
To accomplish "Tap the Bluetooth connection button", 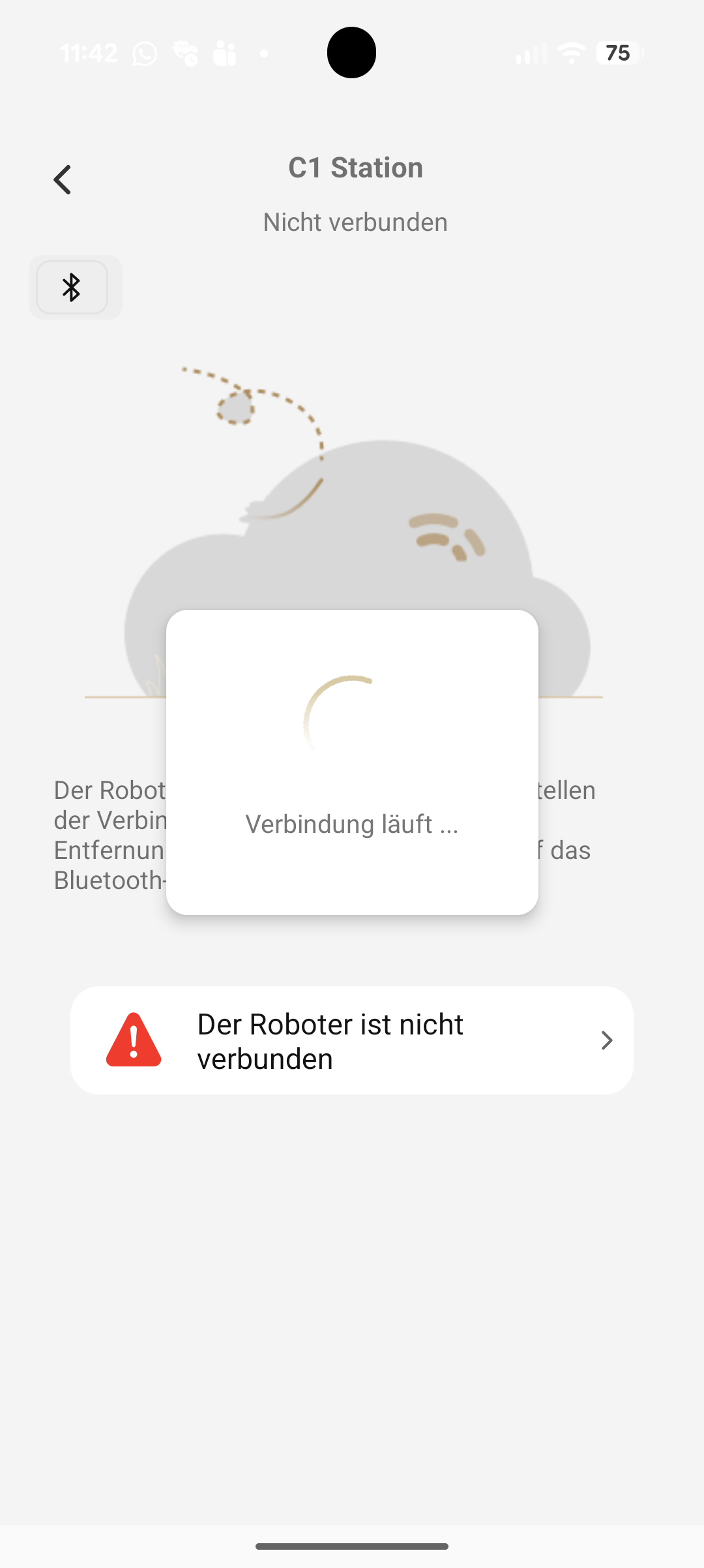I will (x=72, y=288).
